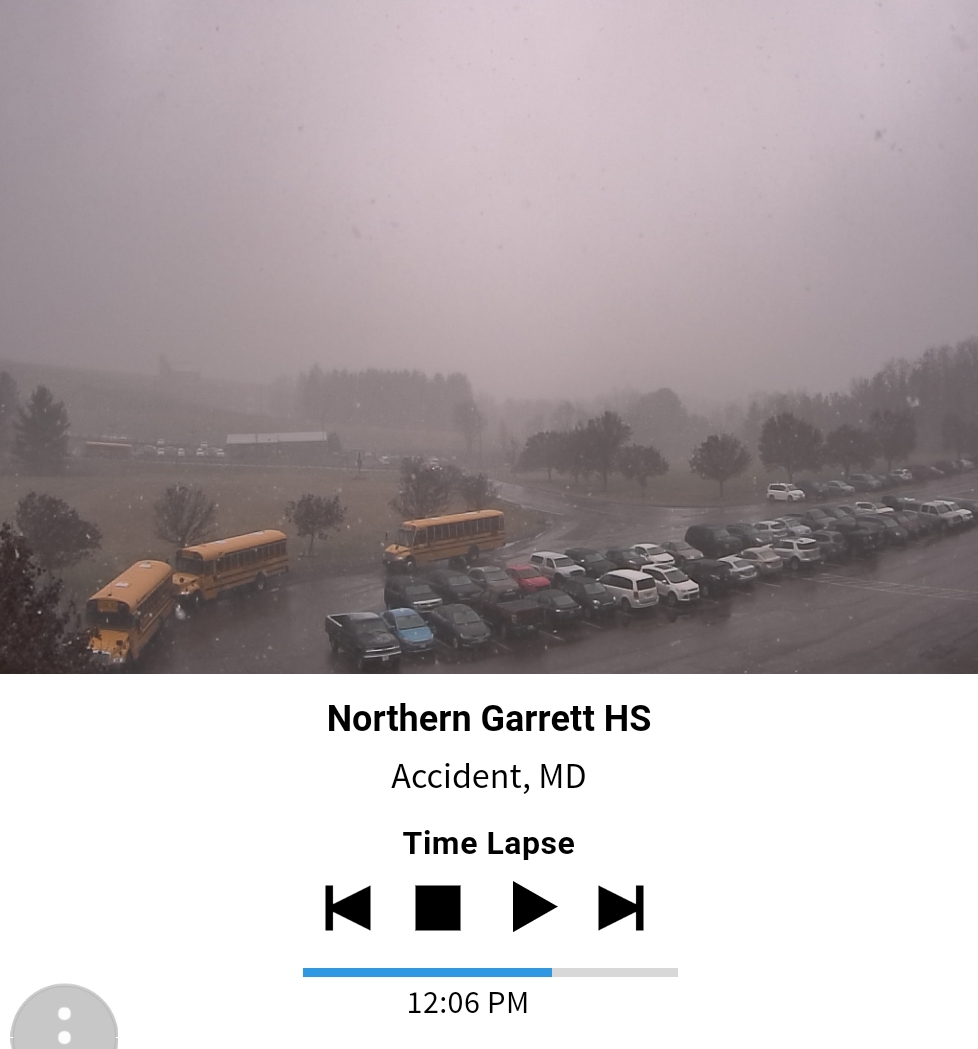
Task: Skip to the first time lapse frame
Action: point(348,908)
